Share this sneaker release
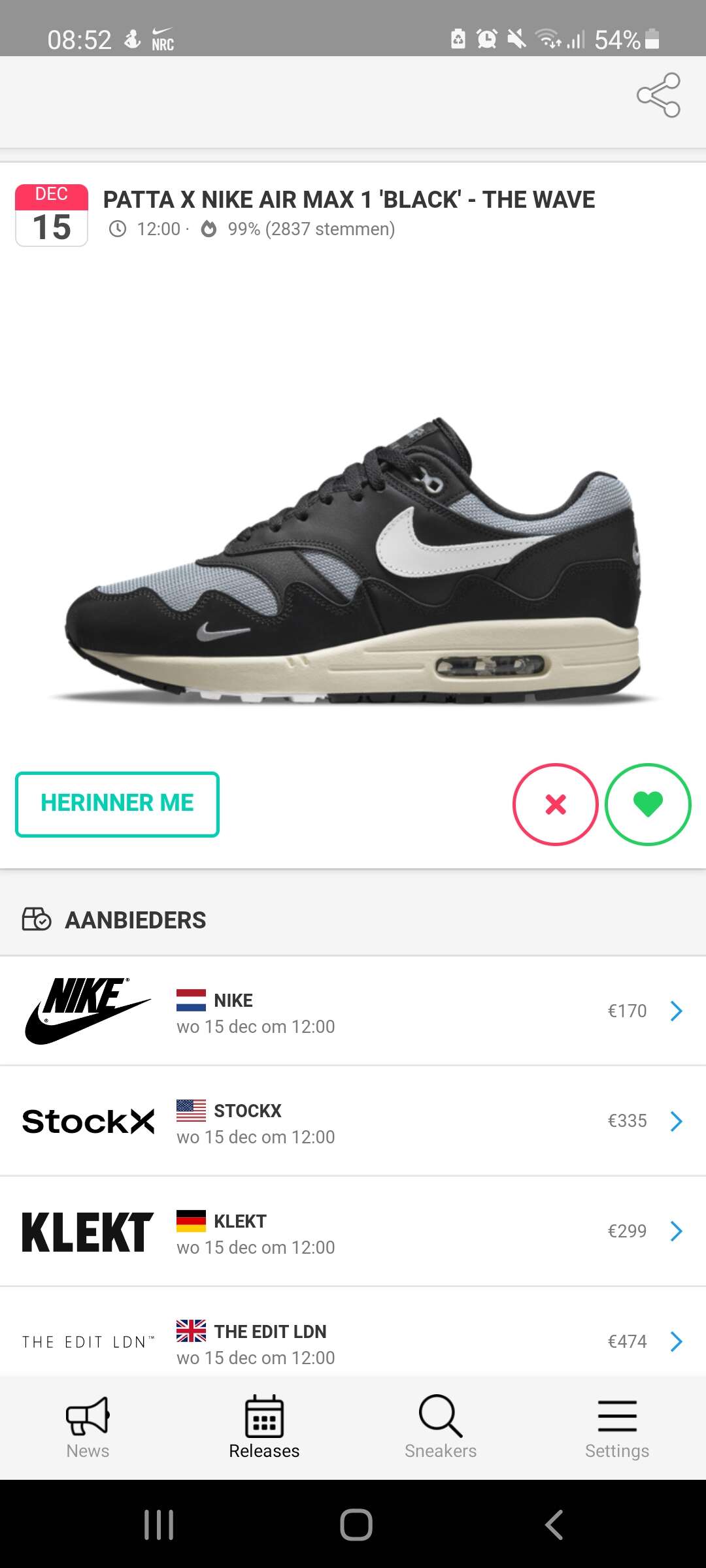The height and width of the screenshot is (1568, 706). (x=659, y=95)
